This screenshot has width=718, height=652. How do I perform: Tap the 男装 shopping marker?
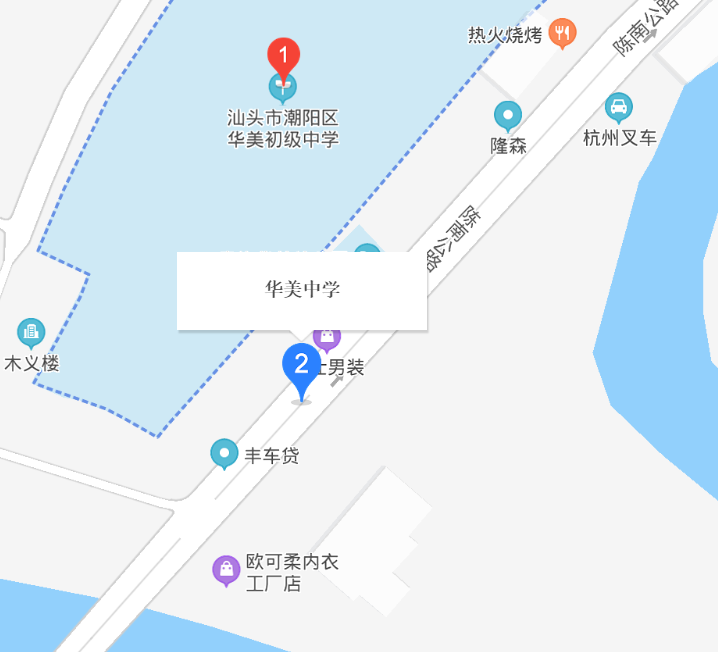click(328, 338)
